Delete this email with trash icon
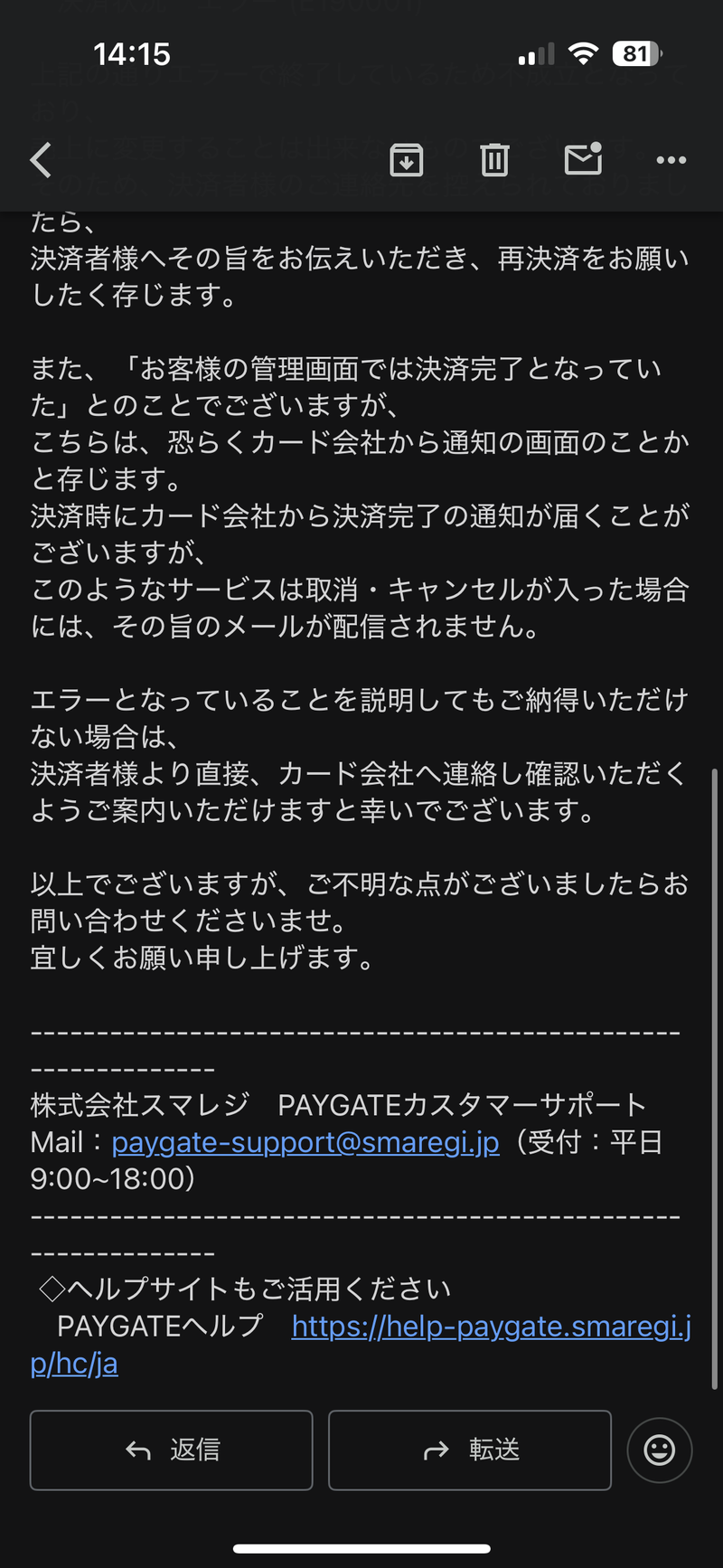The image size is (723, 1568). pyautogui.click(x=494, y=160)
